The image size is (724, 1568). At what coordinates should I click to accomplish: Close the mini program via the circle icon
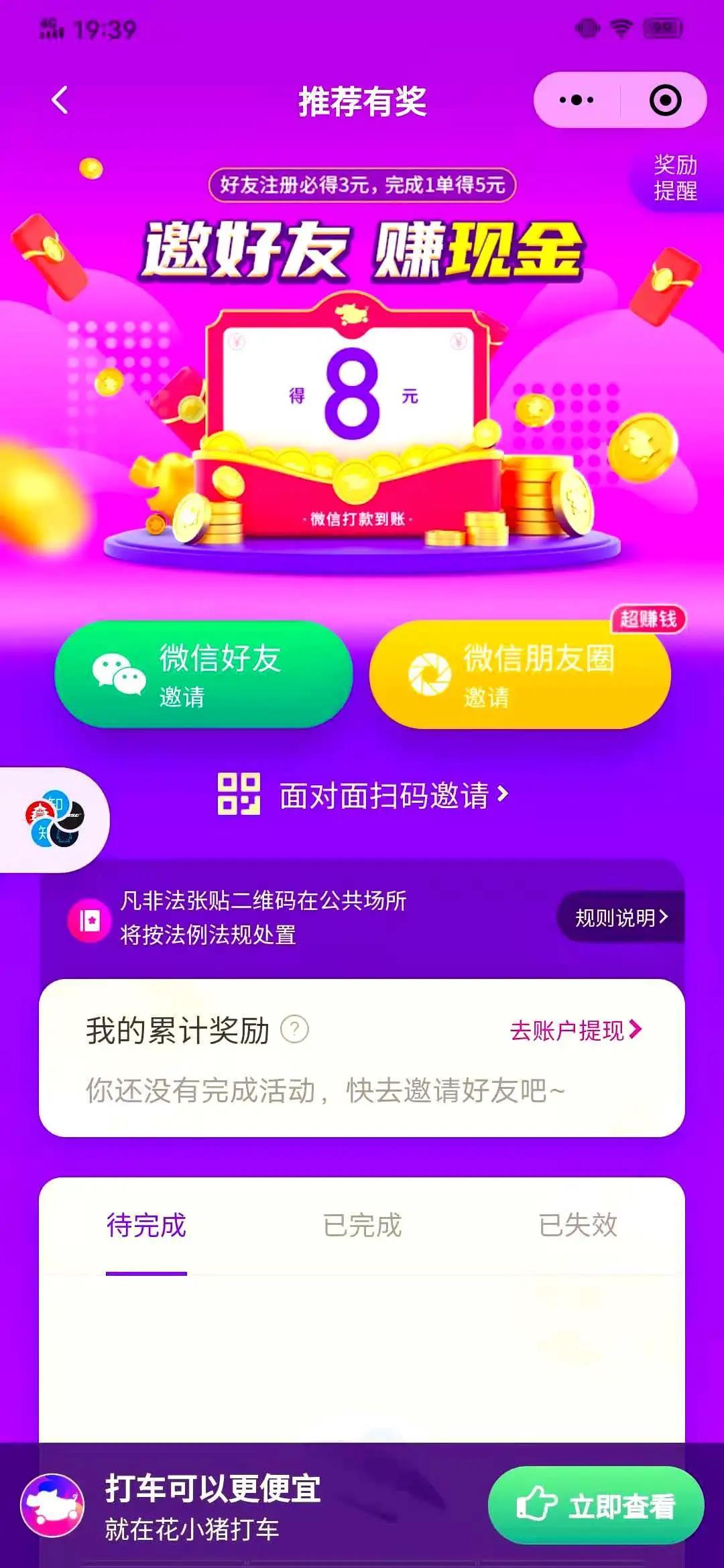point(665,101)
